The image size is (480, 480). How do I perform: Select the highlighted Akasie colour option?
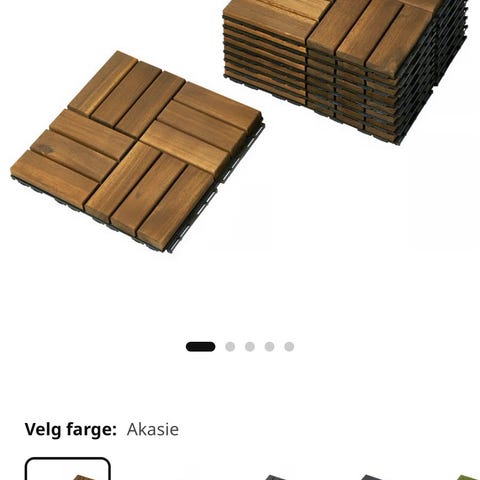click(x=68, y=469)
